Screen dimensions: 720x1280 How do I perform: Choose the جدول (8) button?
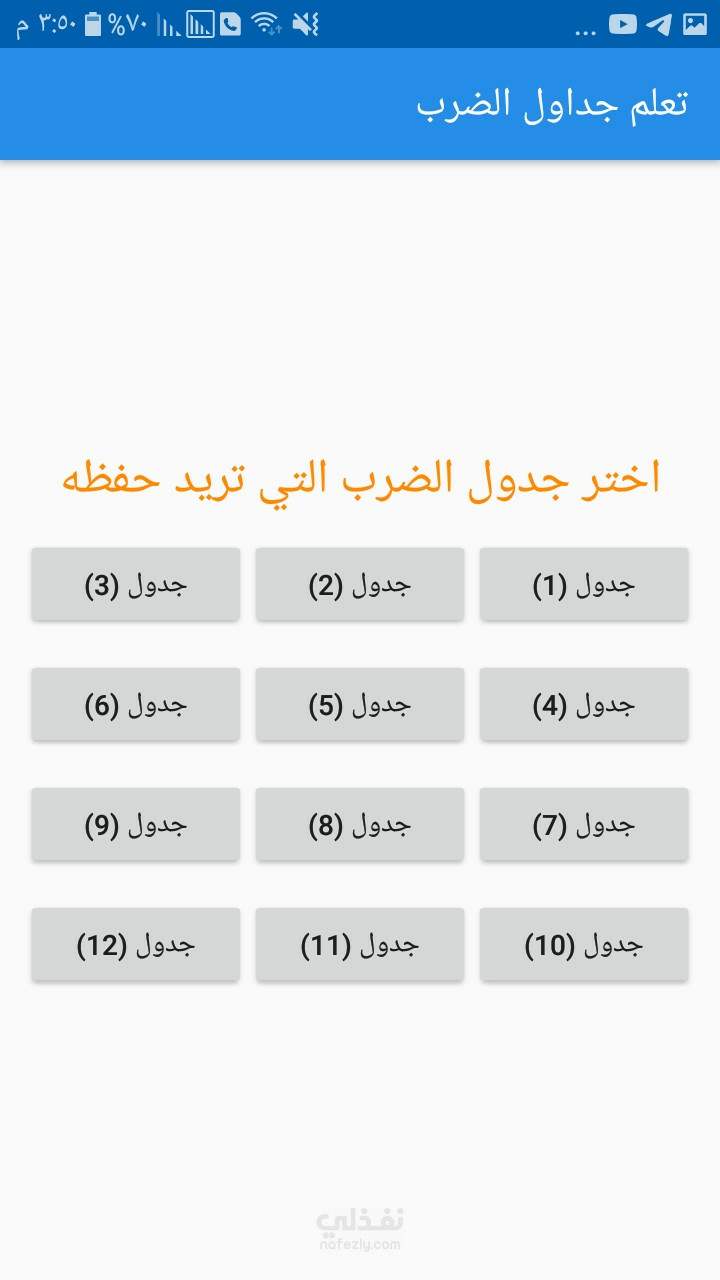click(360, 824)
